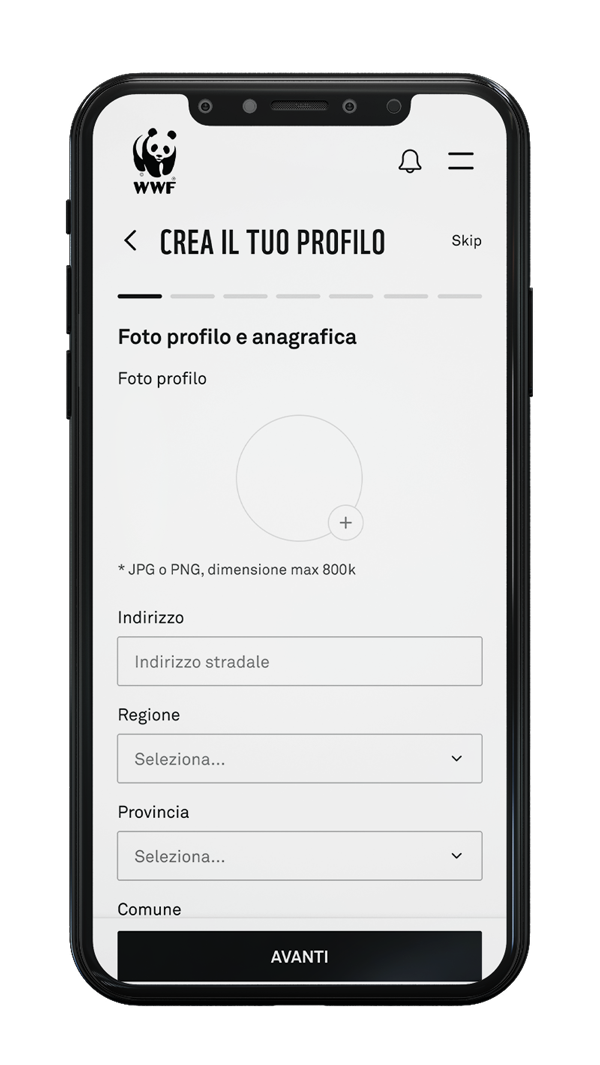Tap the Indirizzo stradale field
Screen dimensions: 600x1065
(x=299, y=662)
